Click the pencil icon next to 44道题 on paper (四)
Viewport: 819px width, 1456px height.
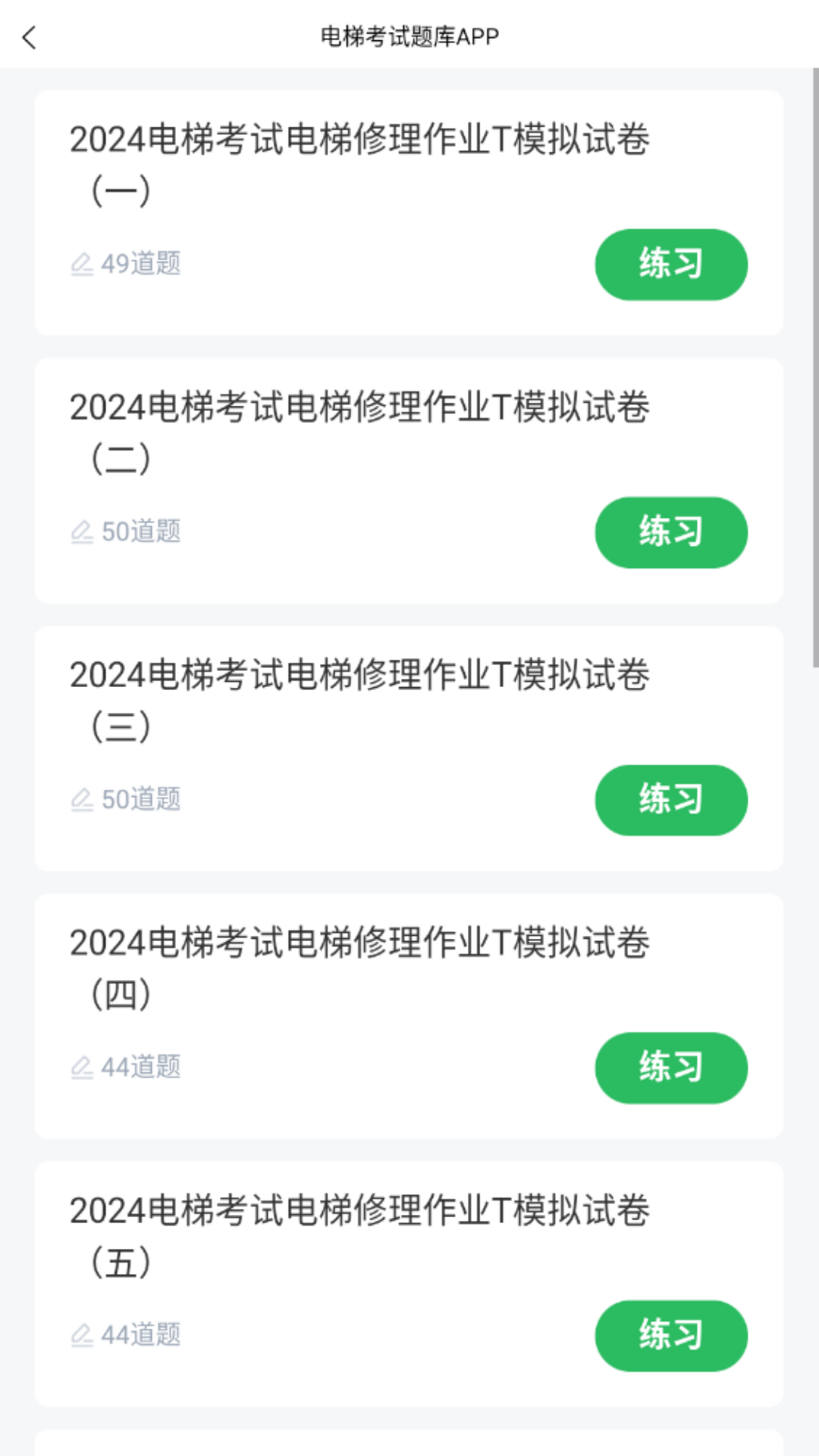[x=83, y=1067]
